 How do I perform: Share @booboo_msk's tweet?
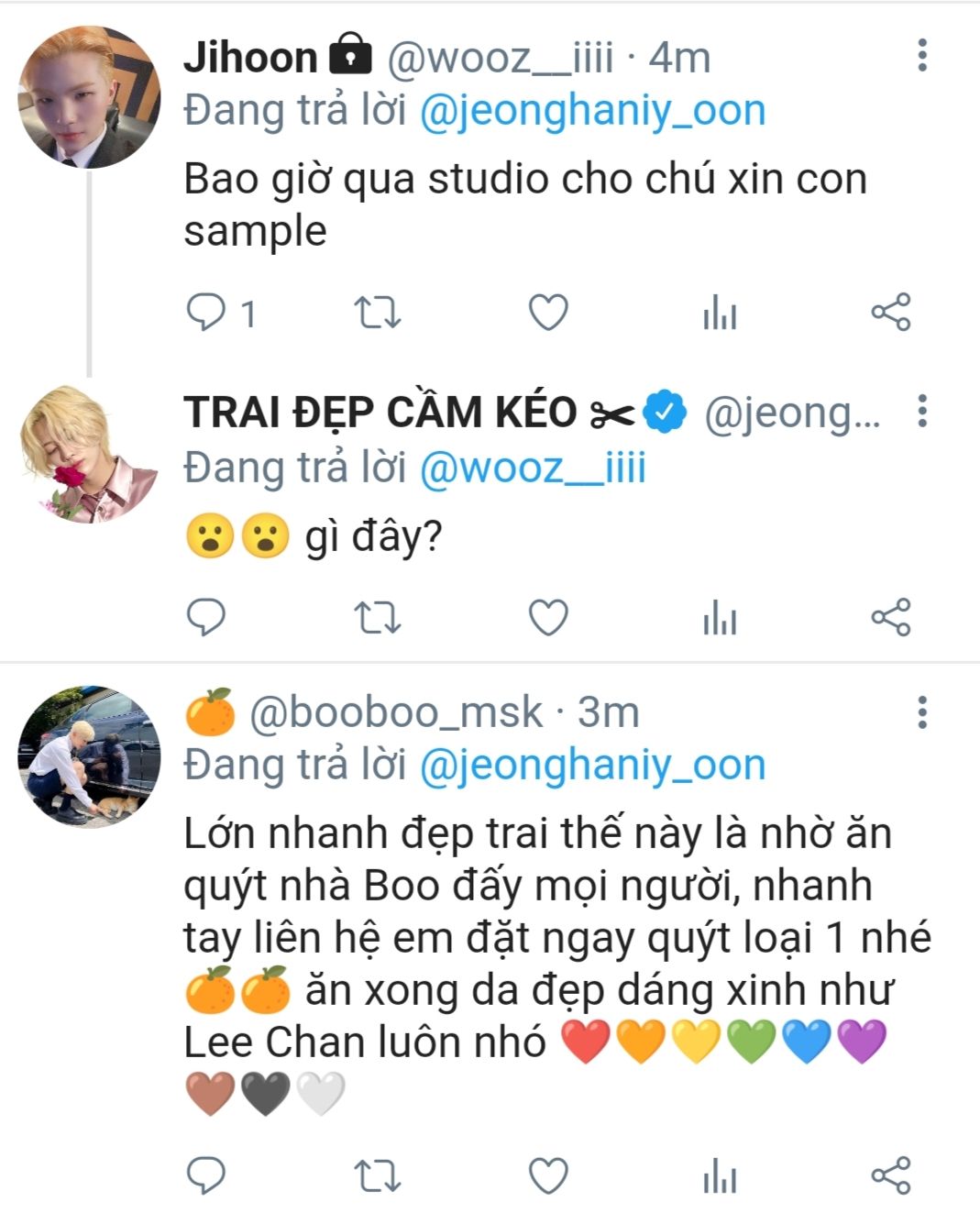coord(890,1175)
